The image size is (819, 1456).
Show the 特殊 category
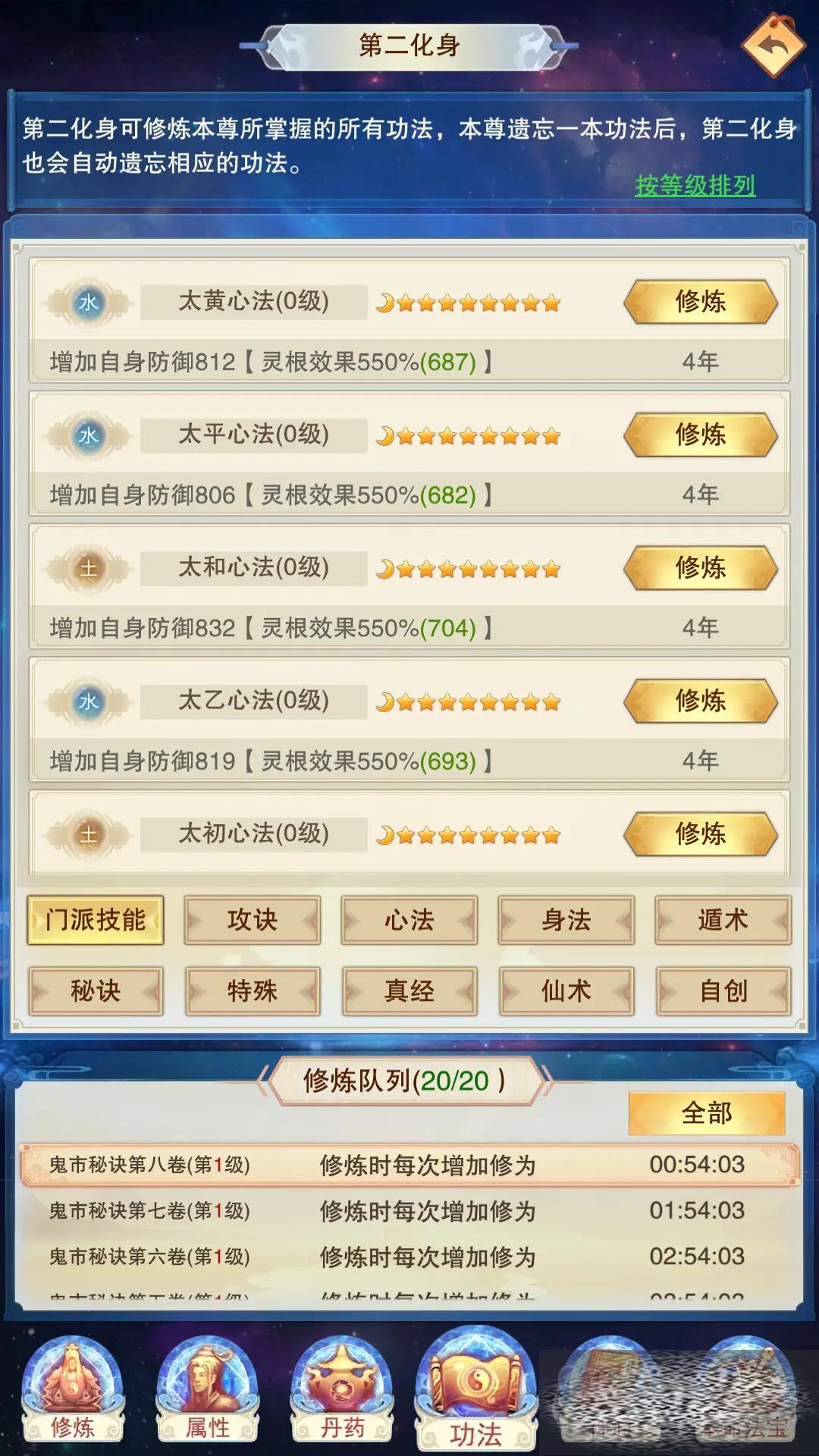(x=253, y=991)
